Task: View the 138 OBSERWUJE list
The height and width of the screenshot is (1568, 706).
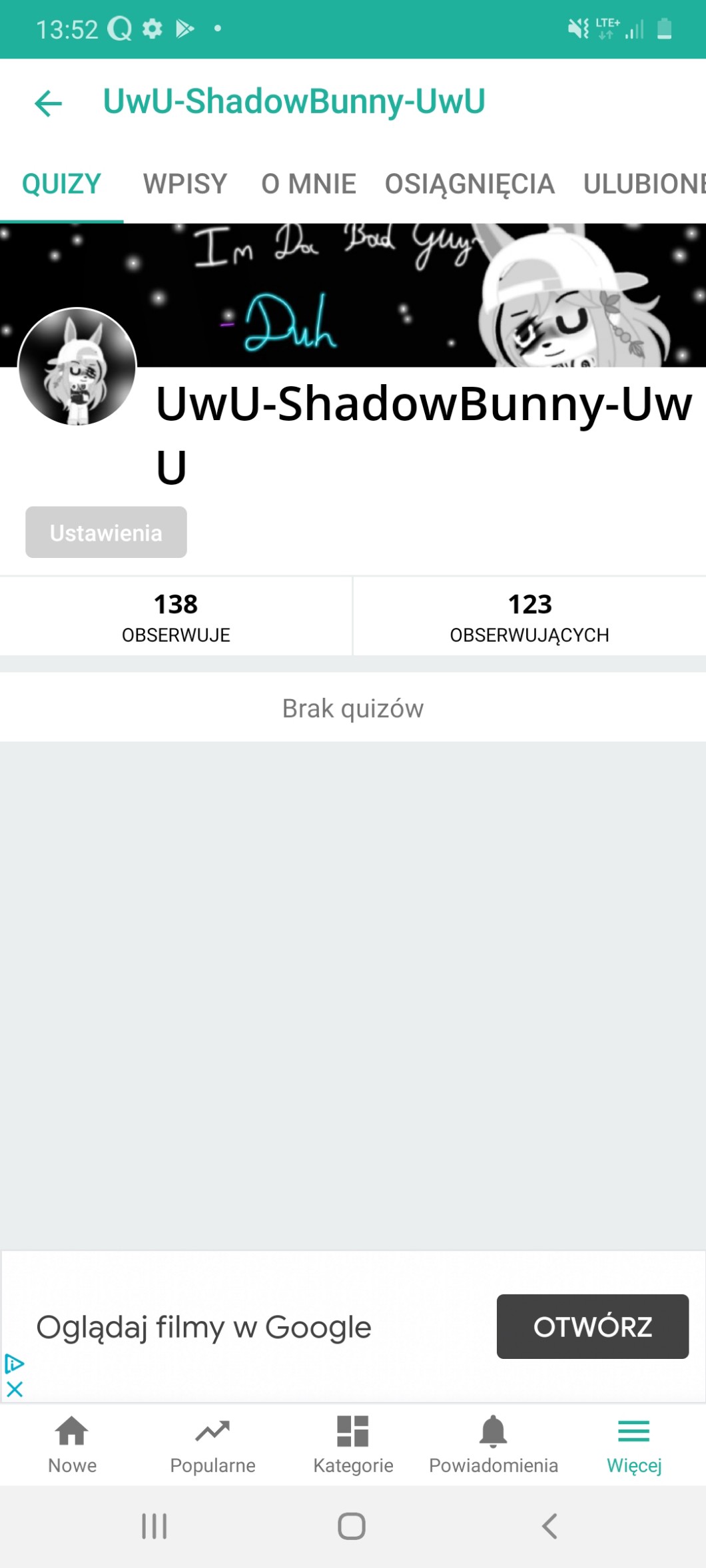Action: tap(176, 617)
